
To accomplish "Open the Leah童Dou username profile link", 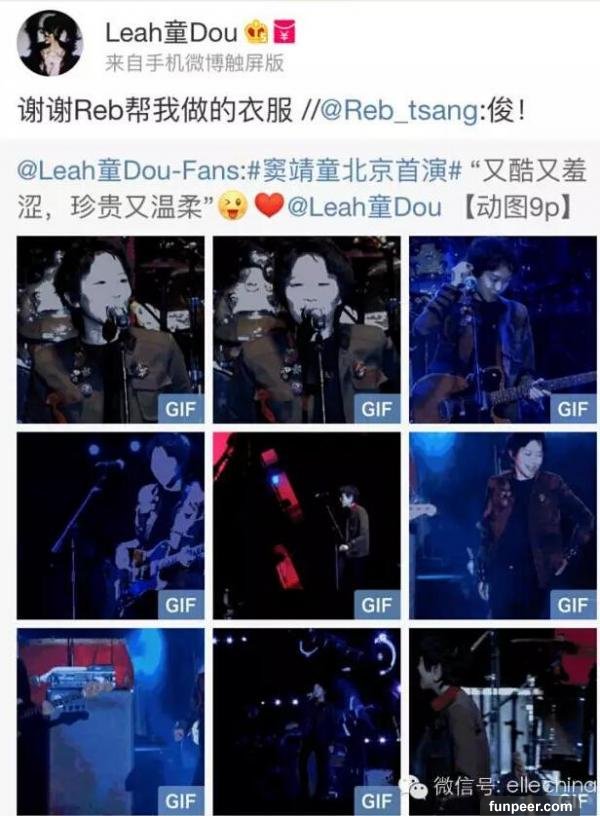I will tap(171, 32).
